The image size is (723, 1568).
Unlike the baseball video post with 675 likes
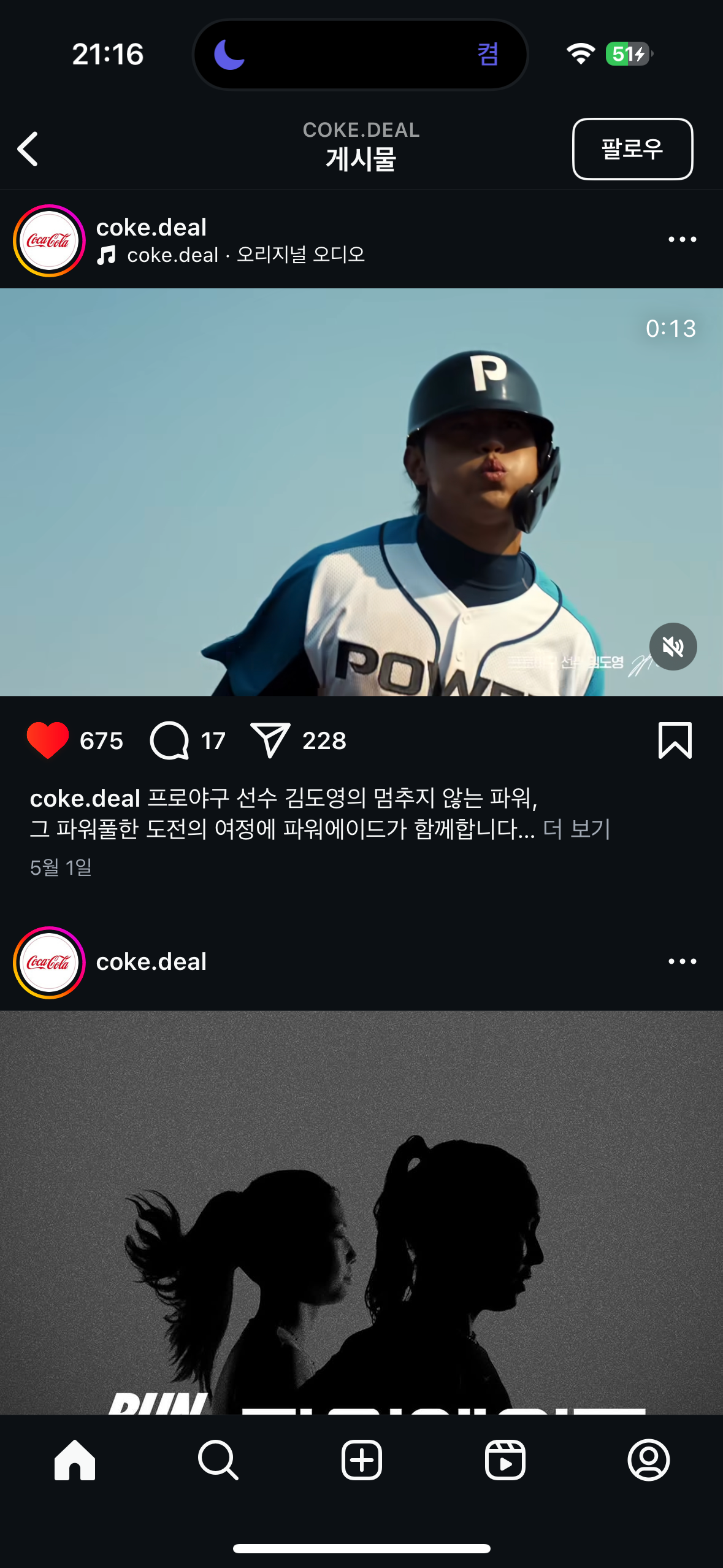(x=48, y=740)
